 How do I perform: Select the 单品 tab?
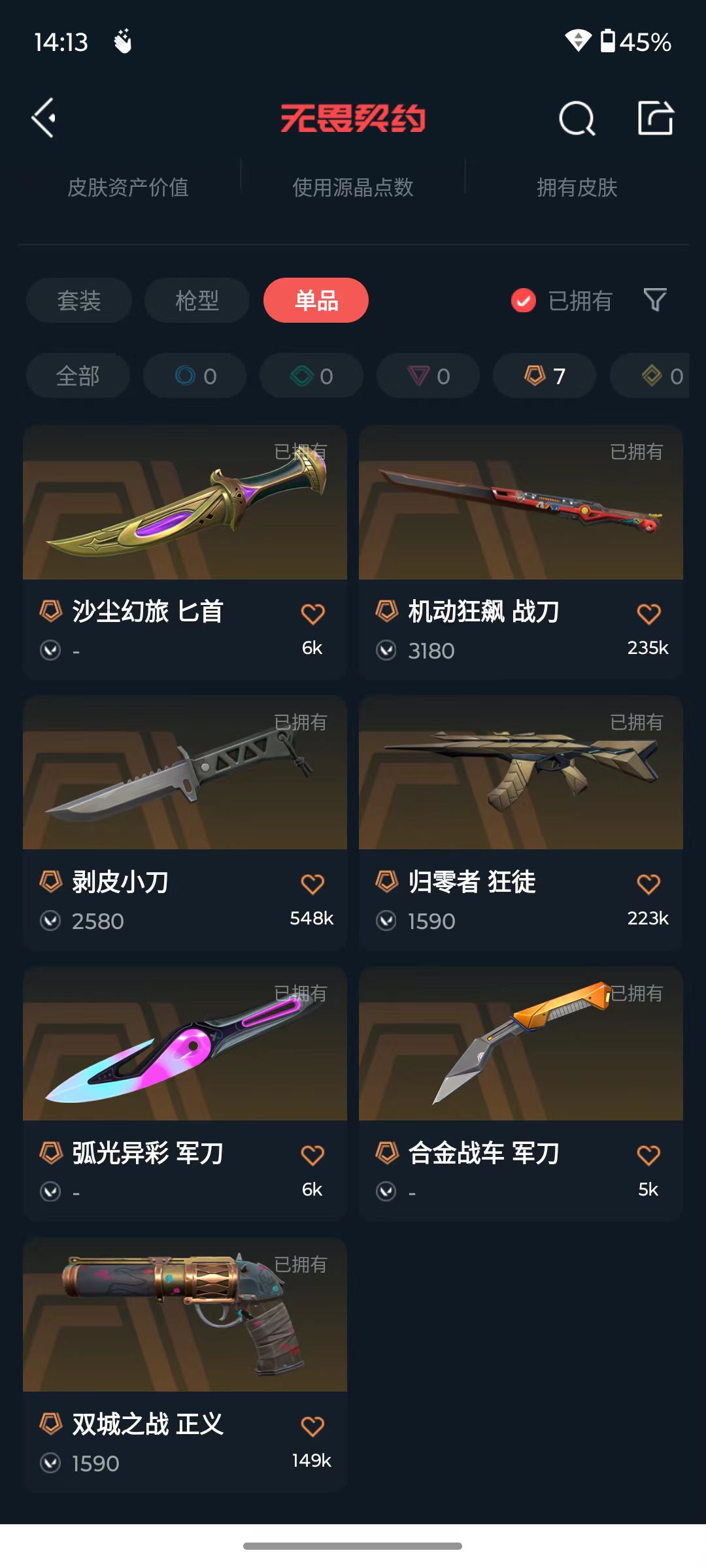point(316,301)
